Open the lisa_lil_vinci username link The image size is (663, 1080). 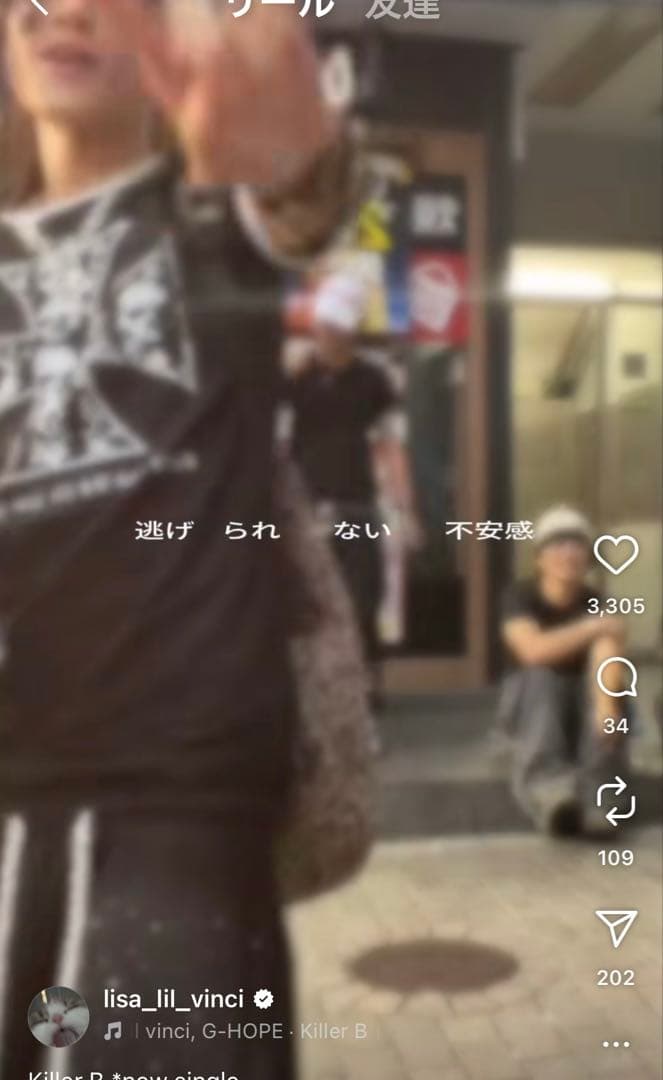[x=173, y=998]
